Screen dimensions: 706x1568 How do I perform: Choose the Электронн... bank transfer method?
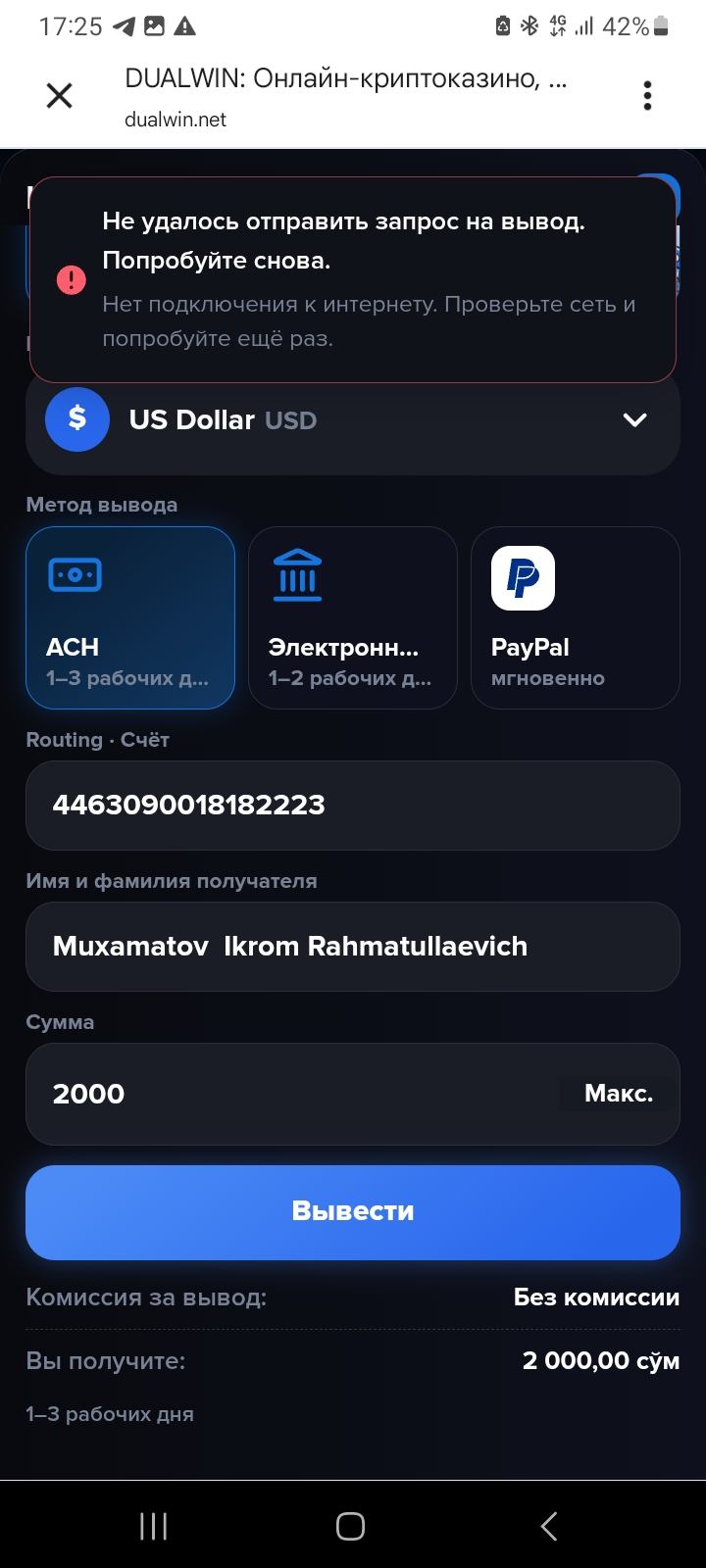pos(353,617)
